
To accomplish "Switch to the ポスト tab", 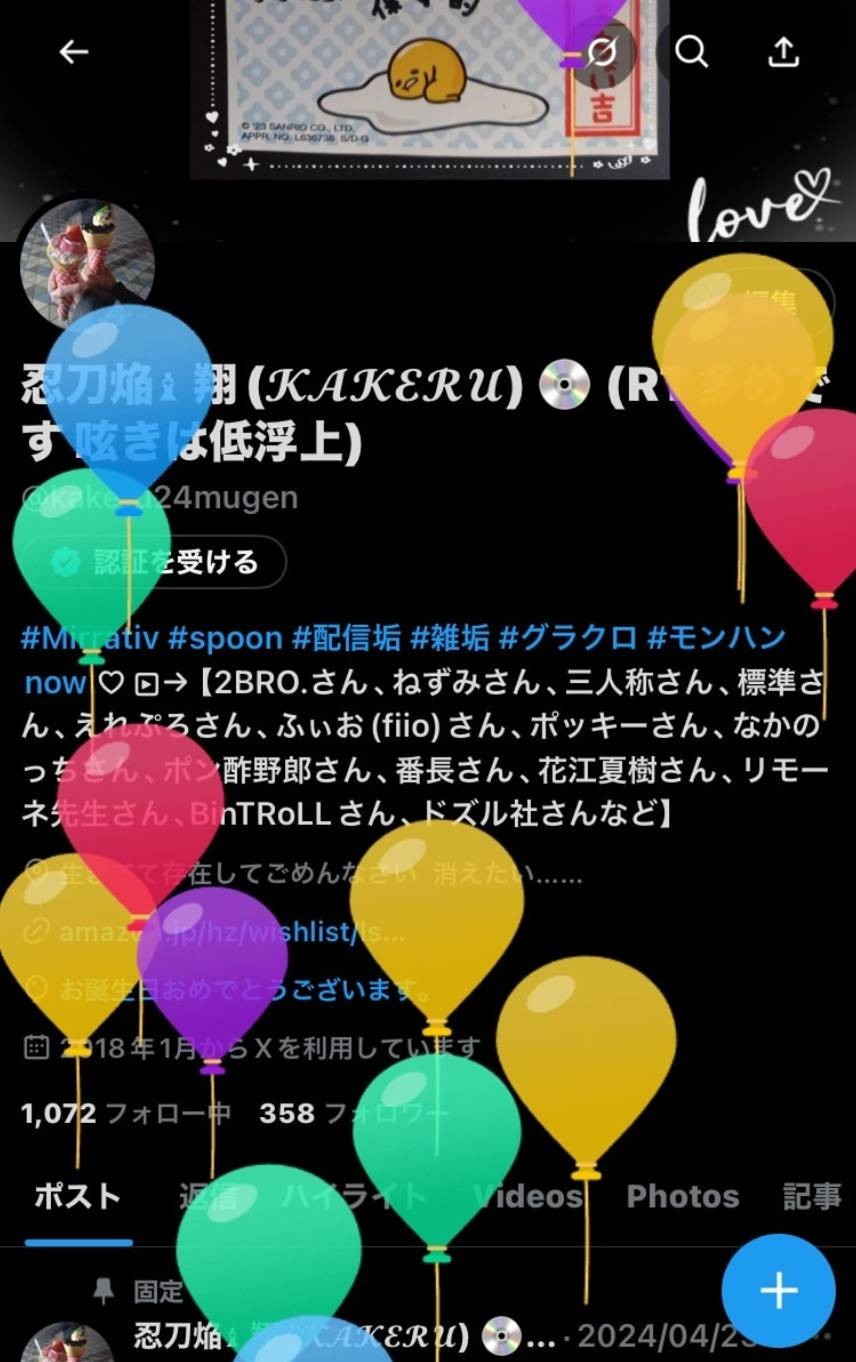I will [x=78, y=1196].
